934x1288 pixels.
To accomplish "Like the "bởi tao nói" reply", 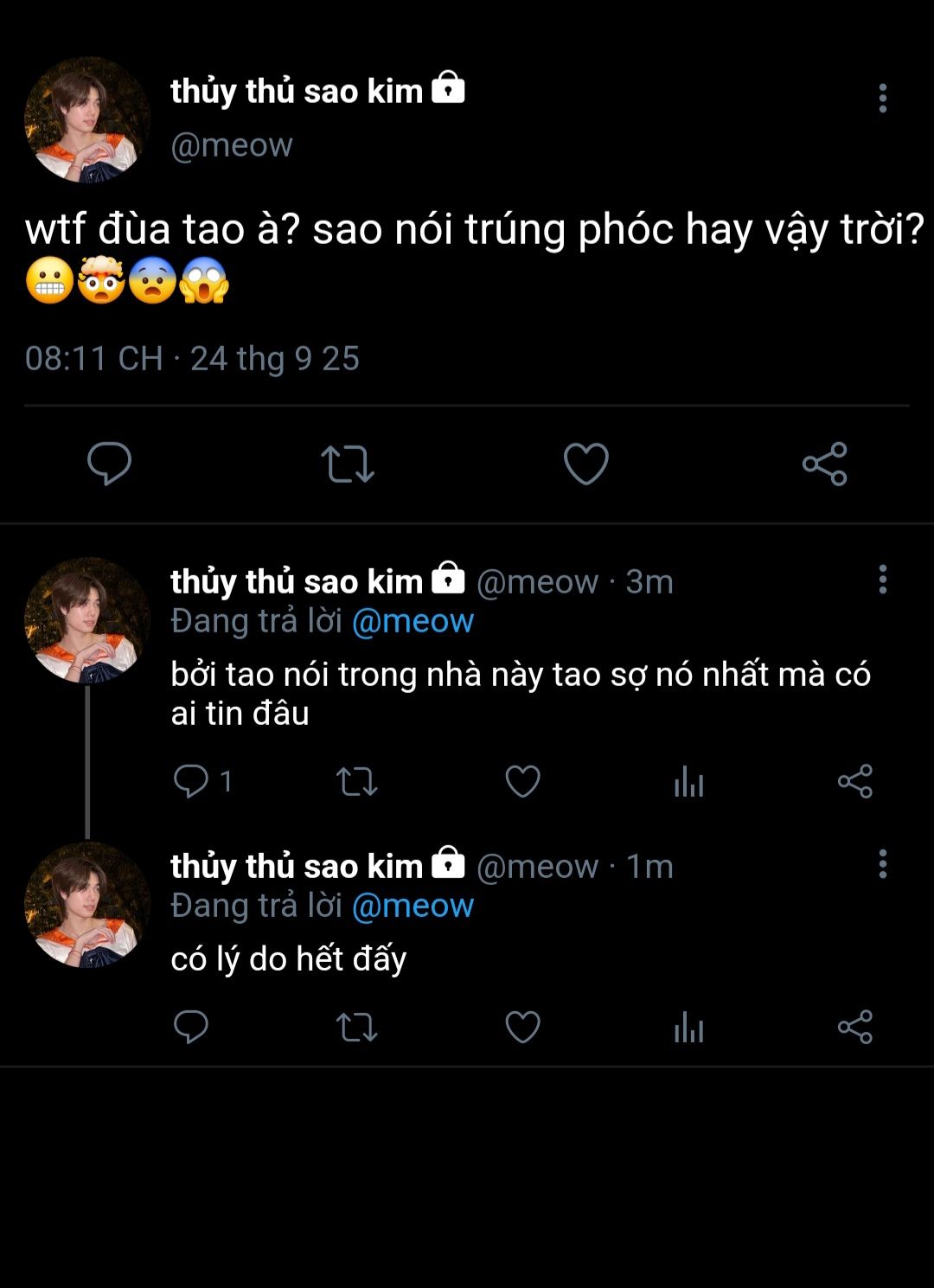I will (522, 782).
